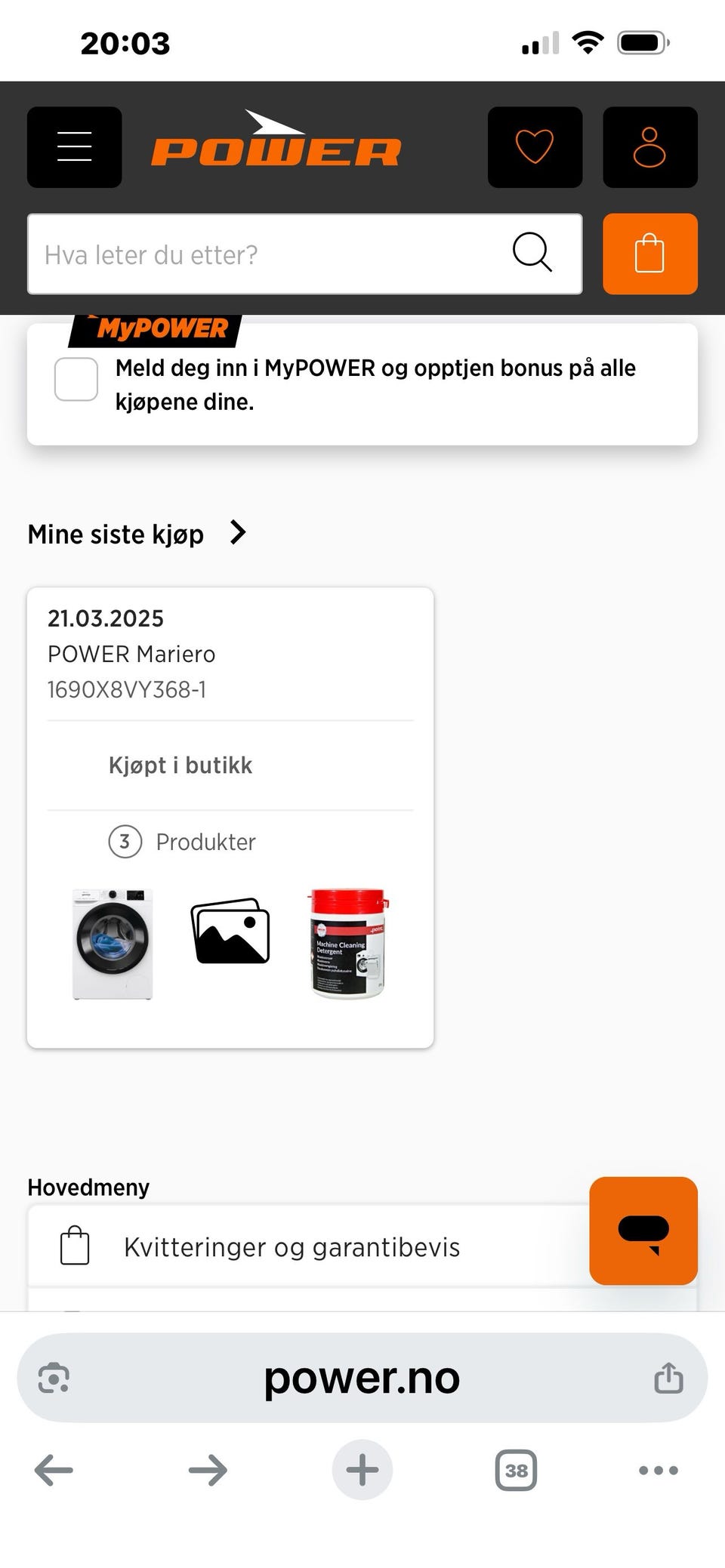
Task: Go forward to the next page
Action: [208, 1470]
